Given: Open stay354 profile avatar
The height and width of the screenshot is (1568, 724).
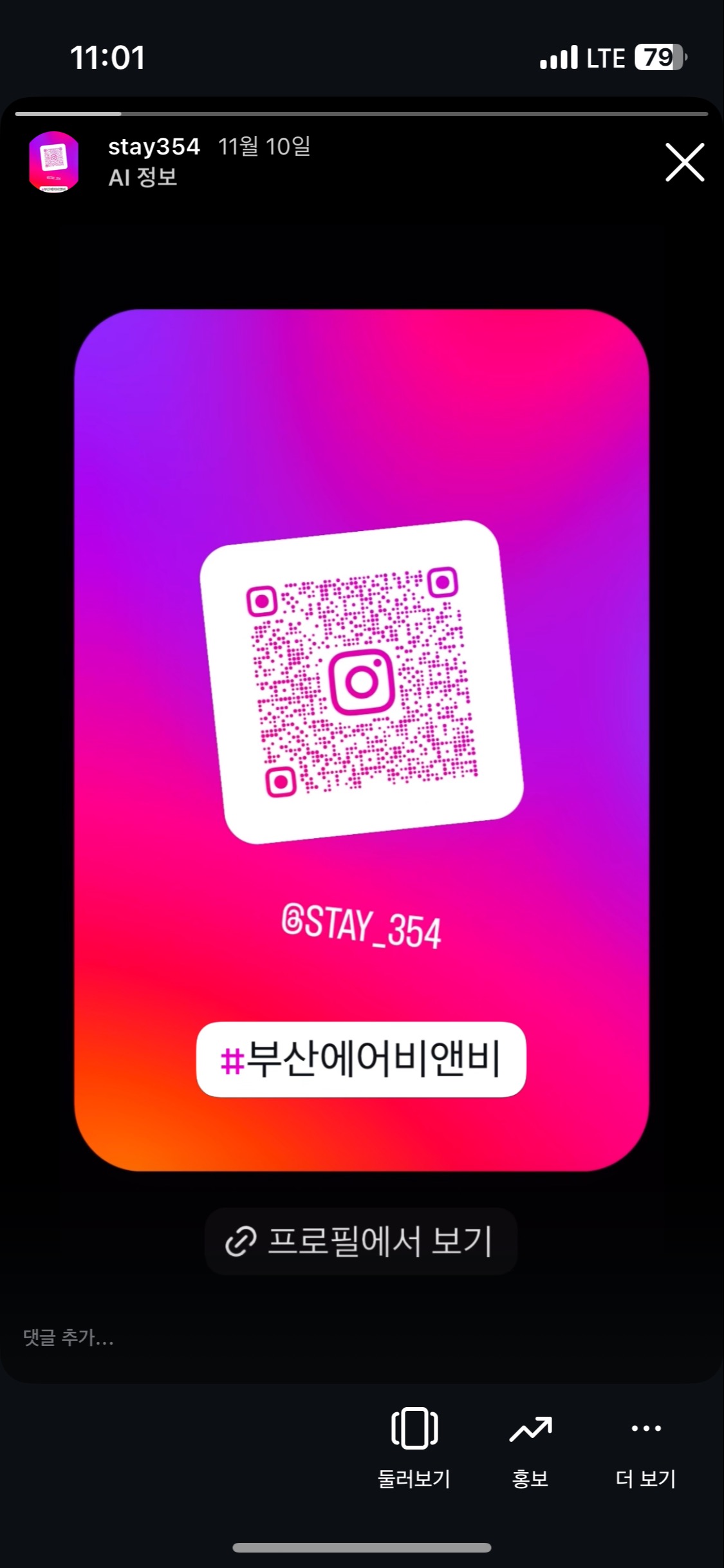Looking at the screenshot, I should pyautogui.click(x=54, y=162).
